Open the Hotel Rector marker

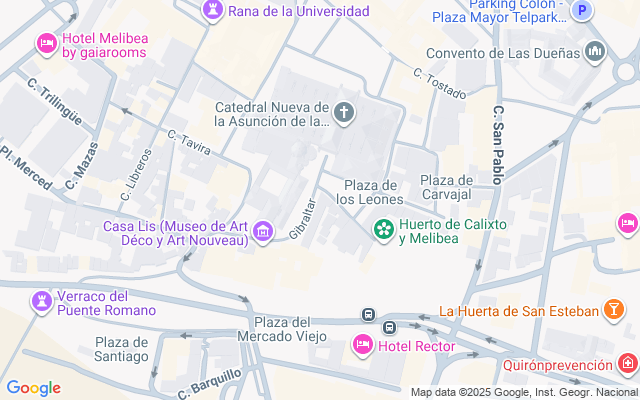(363, 345)
